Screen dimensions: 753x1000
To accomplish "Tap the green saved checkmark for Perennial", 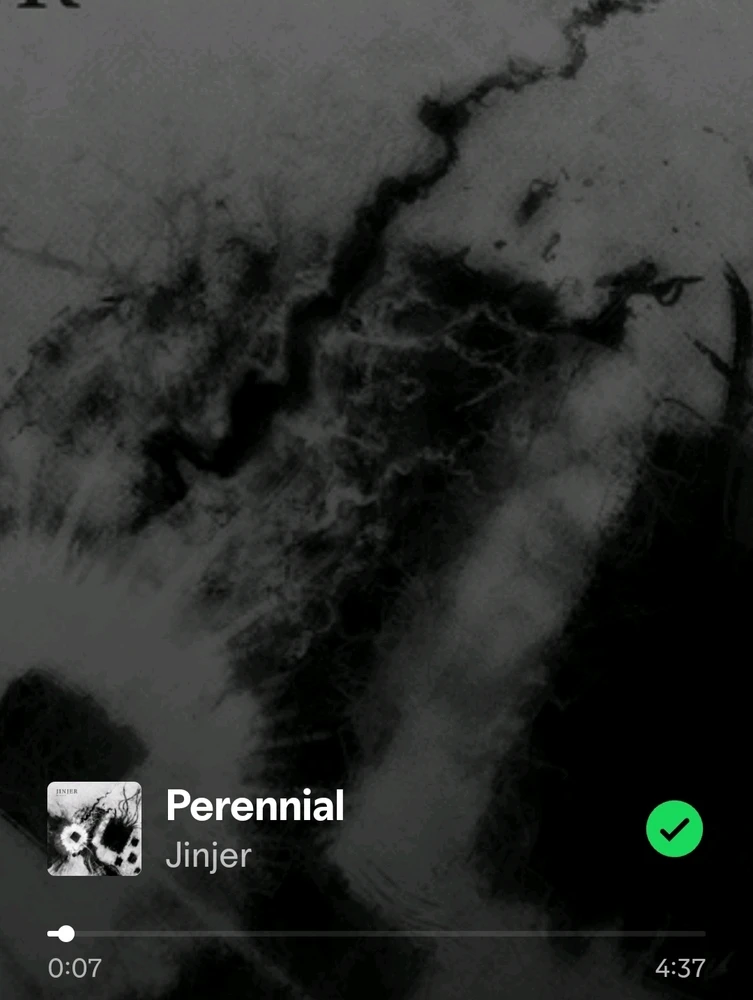I will (674, 829).
